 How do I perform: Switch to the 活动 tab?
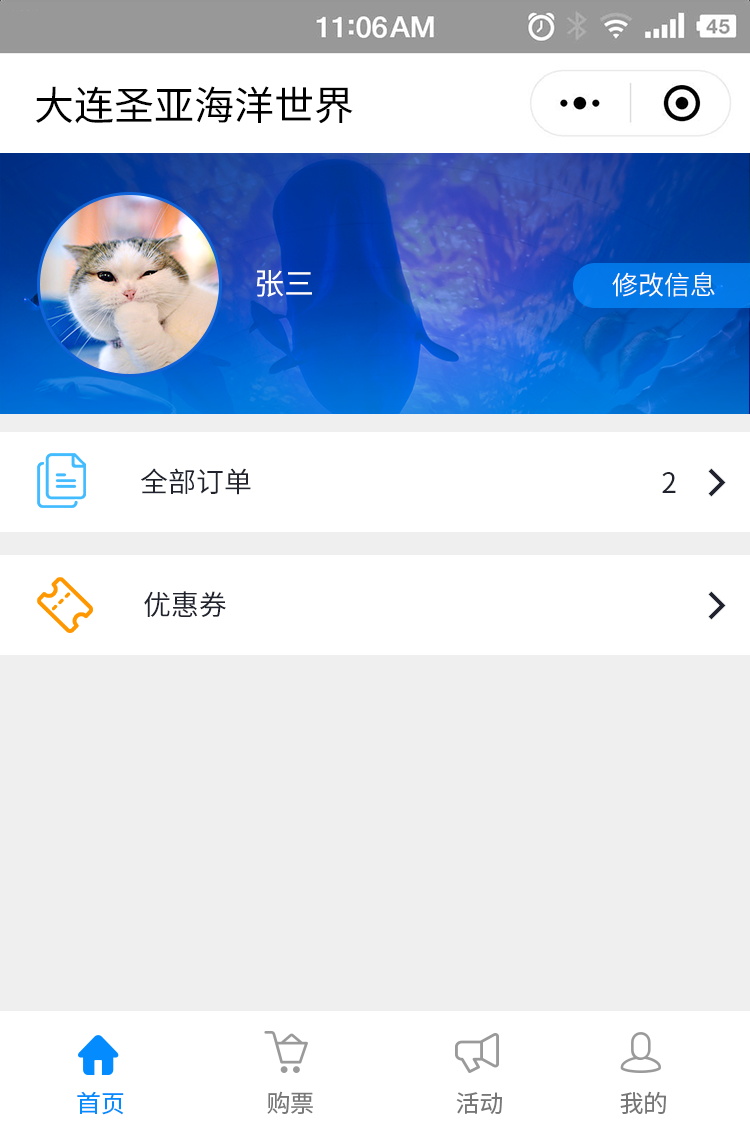[478, 1074]
